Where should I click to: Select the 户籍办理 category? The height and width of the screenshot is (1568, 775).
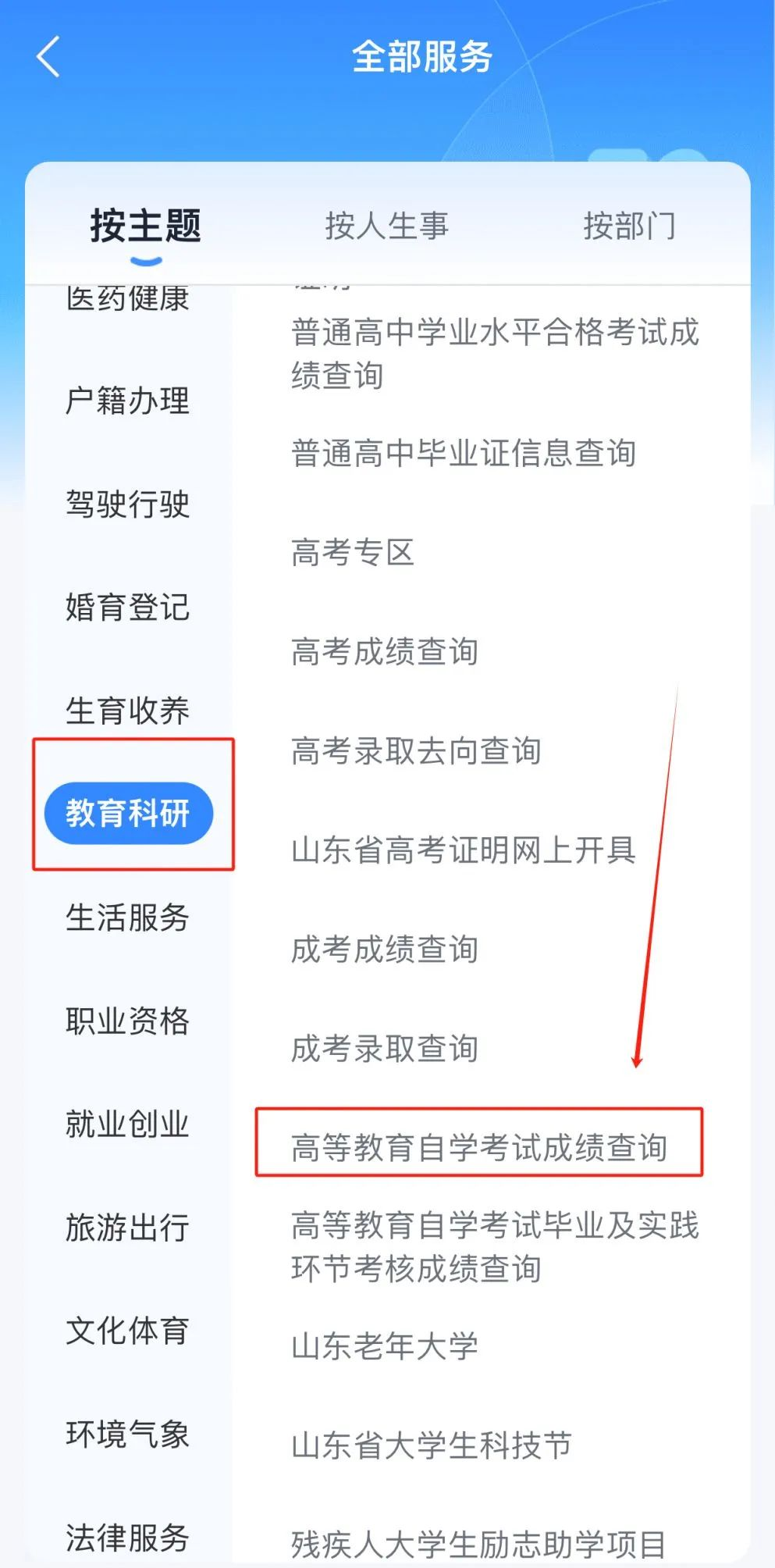click(127, 401)
